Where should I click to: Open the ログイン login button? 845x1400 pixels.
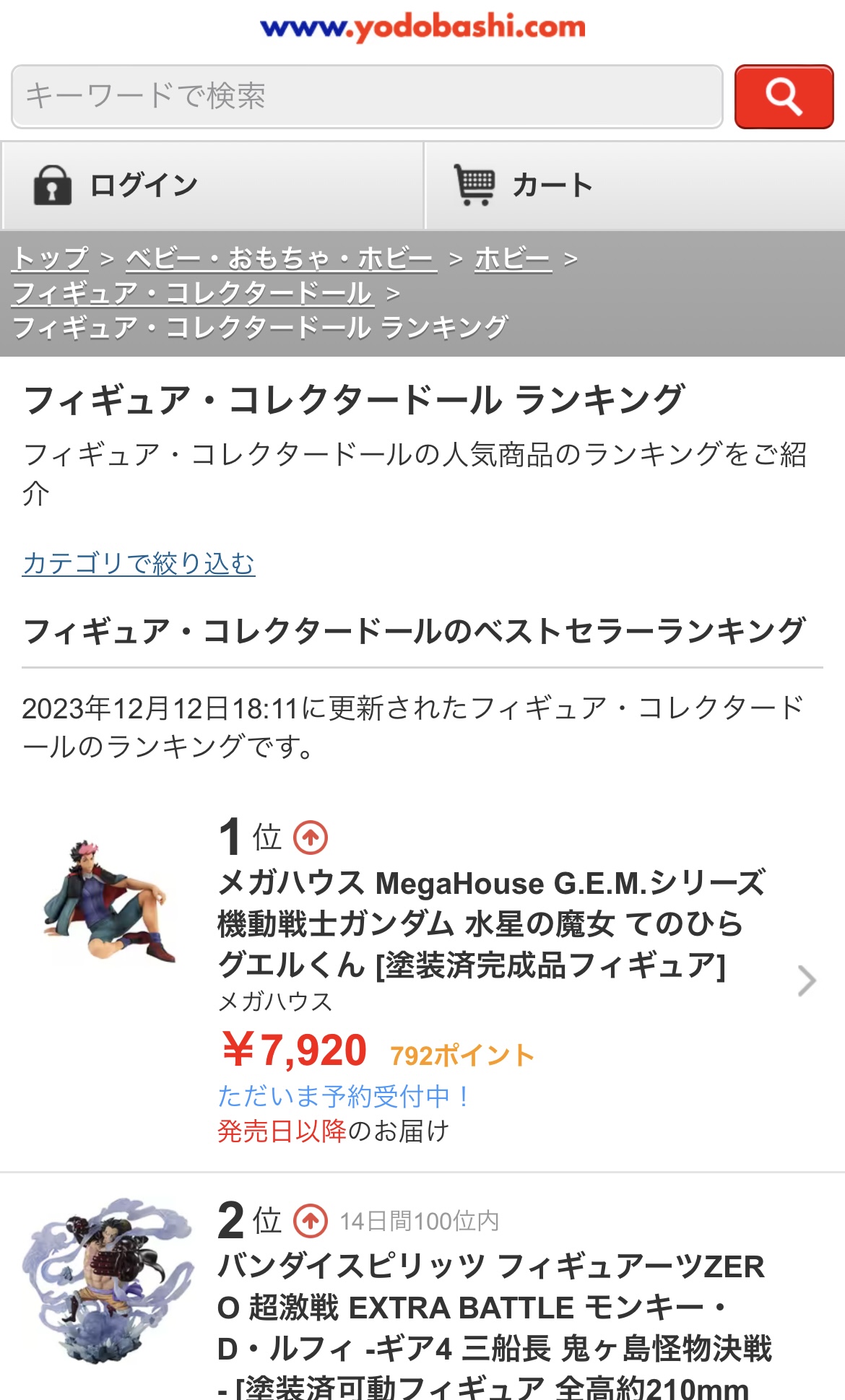(212, 186)
